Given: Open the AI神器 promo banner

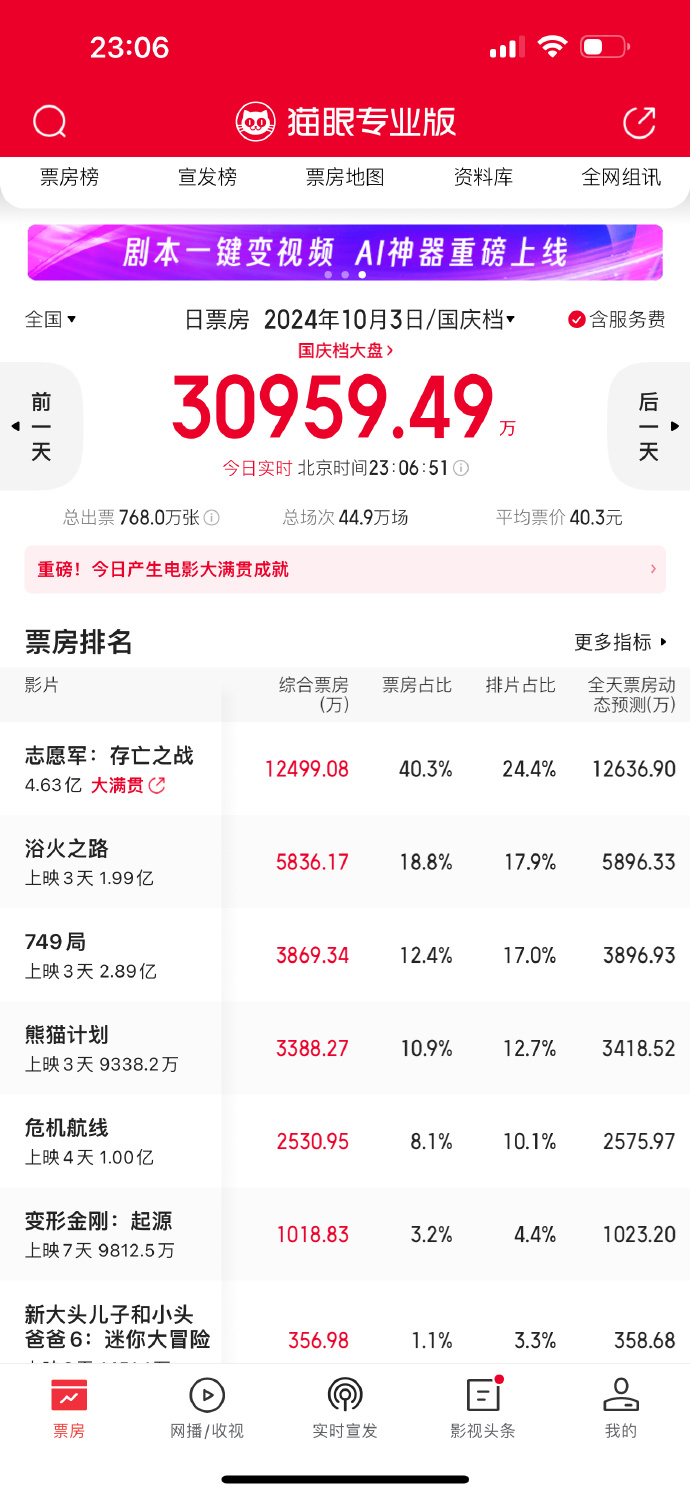Looking at the screenshot, I should [x=345, y=252].
